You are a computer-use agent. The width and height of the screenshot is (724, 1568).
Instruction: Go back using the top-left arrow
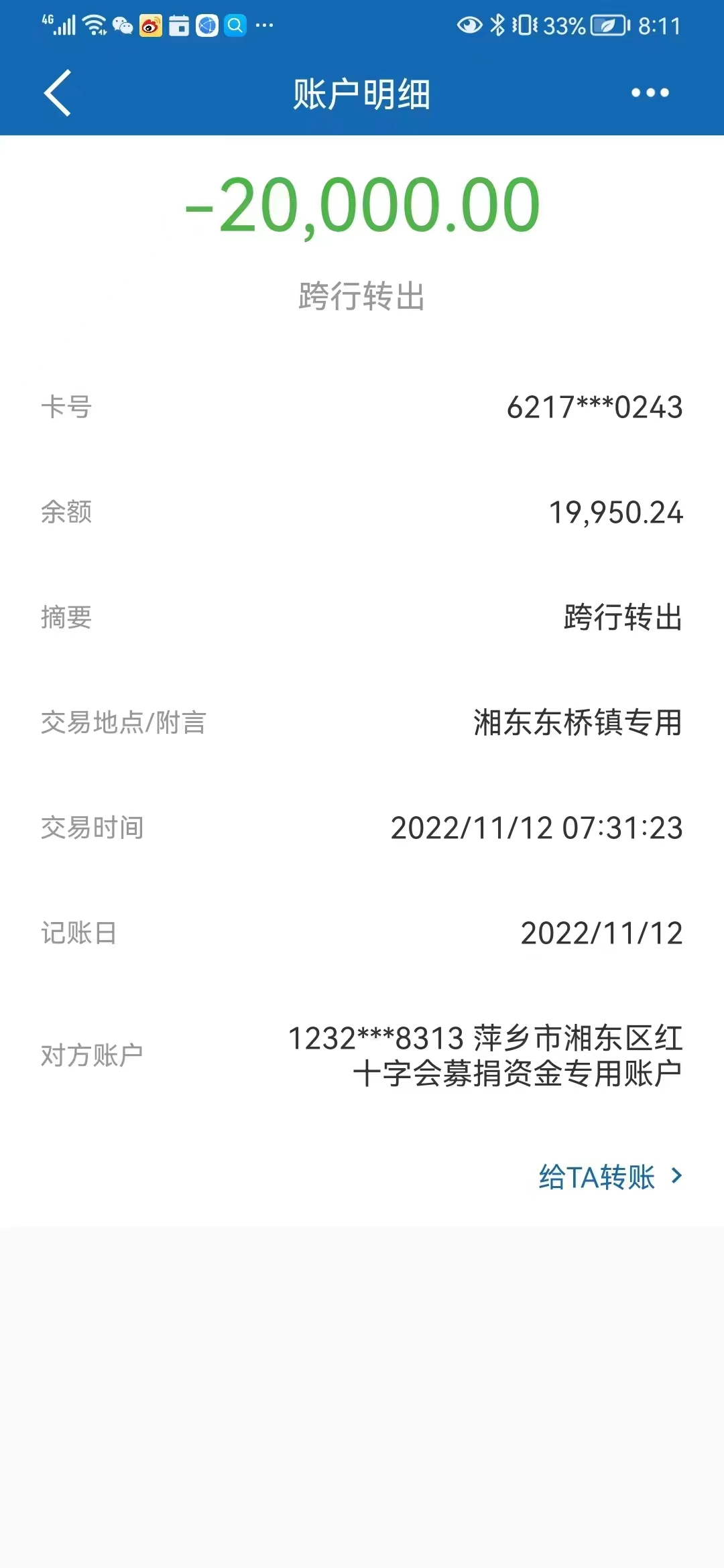[x=58, y=93]
